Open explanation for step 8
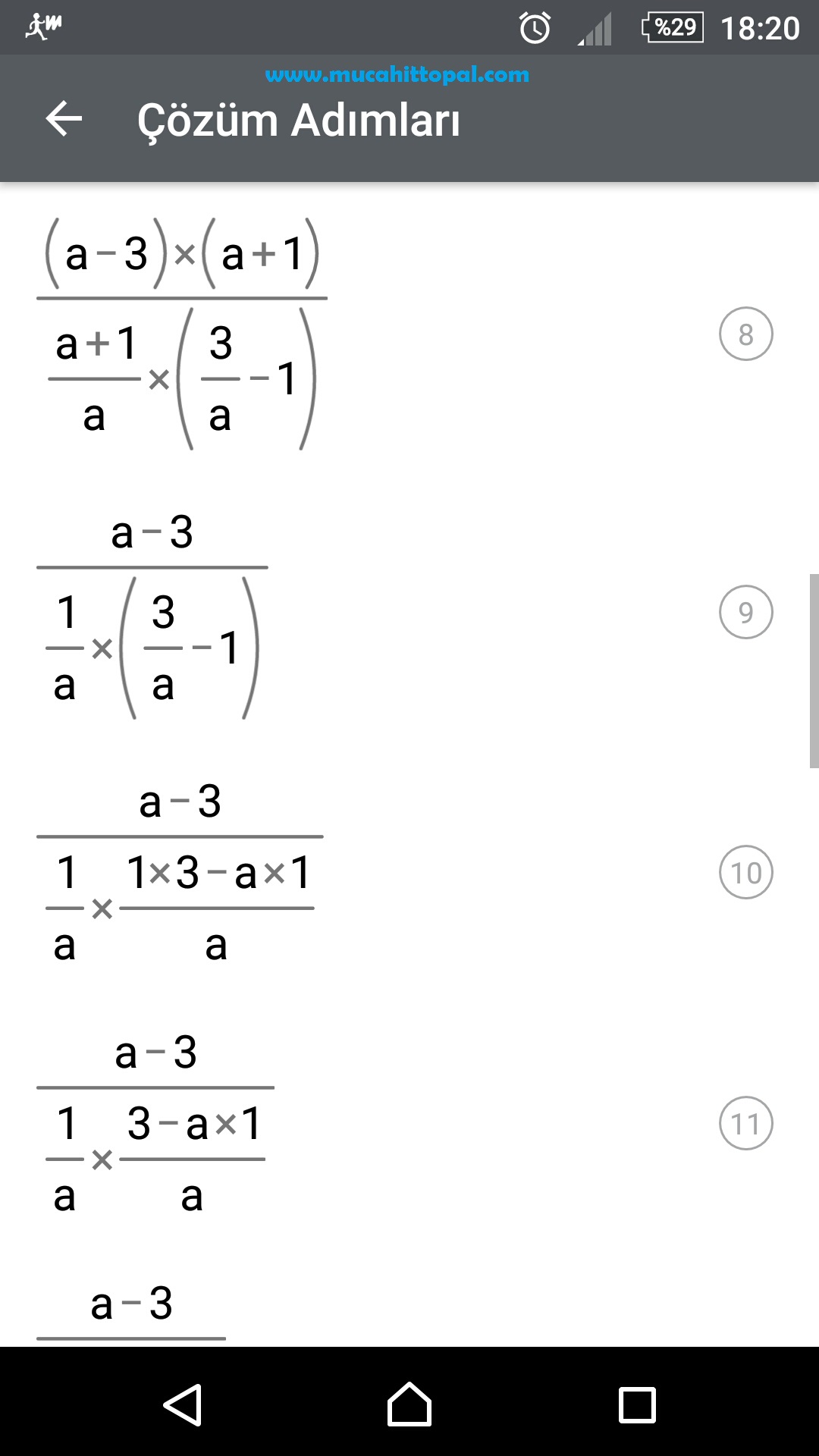 745,334
